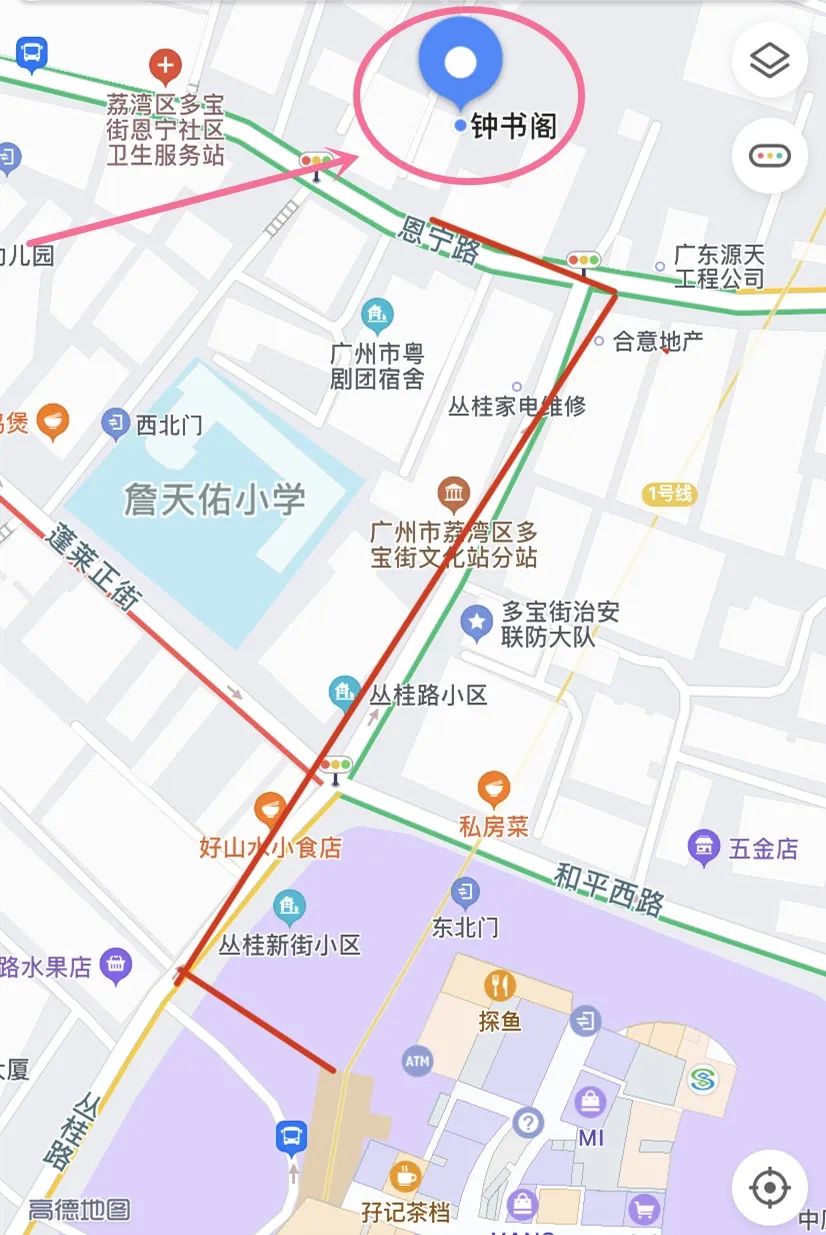This screenshot has width=826, height=1235.
Task: Open the 东北门 entrance marker
Action: [x=465, y=892]
